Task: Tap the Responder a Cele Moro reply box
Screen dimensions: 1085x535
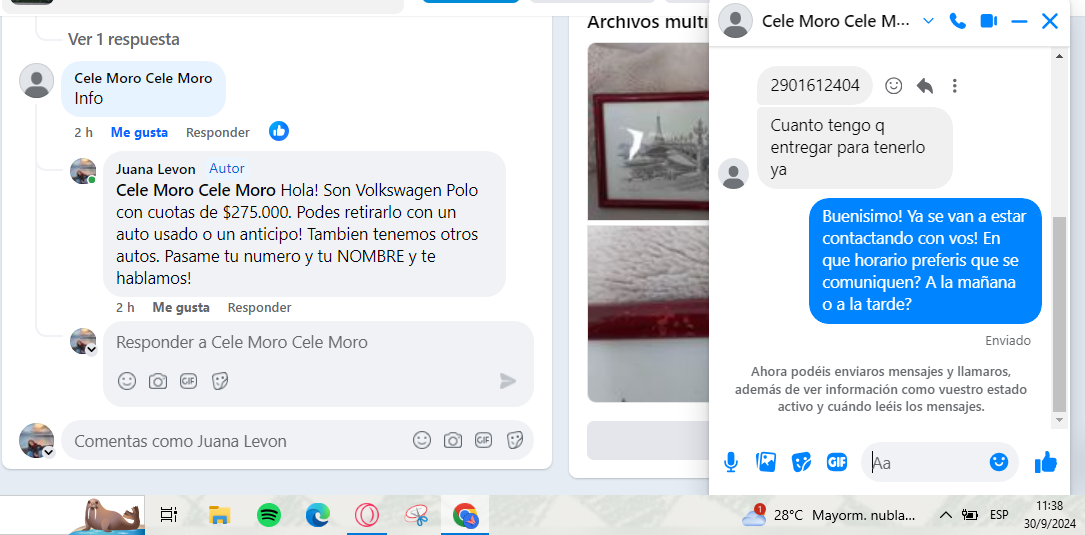Action: tap(300, 343)
